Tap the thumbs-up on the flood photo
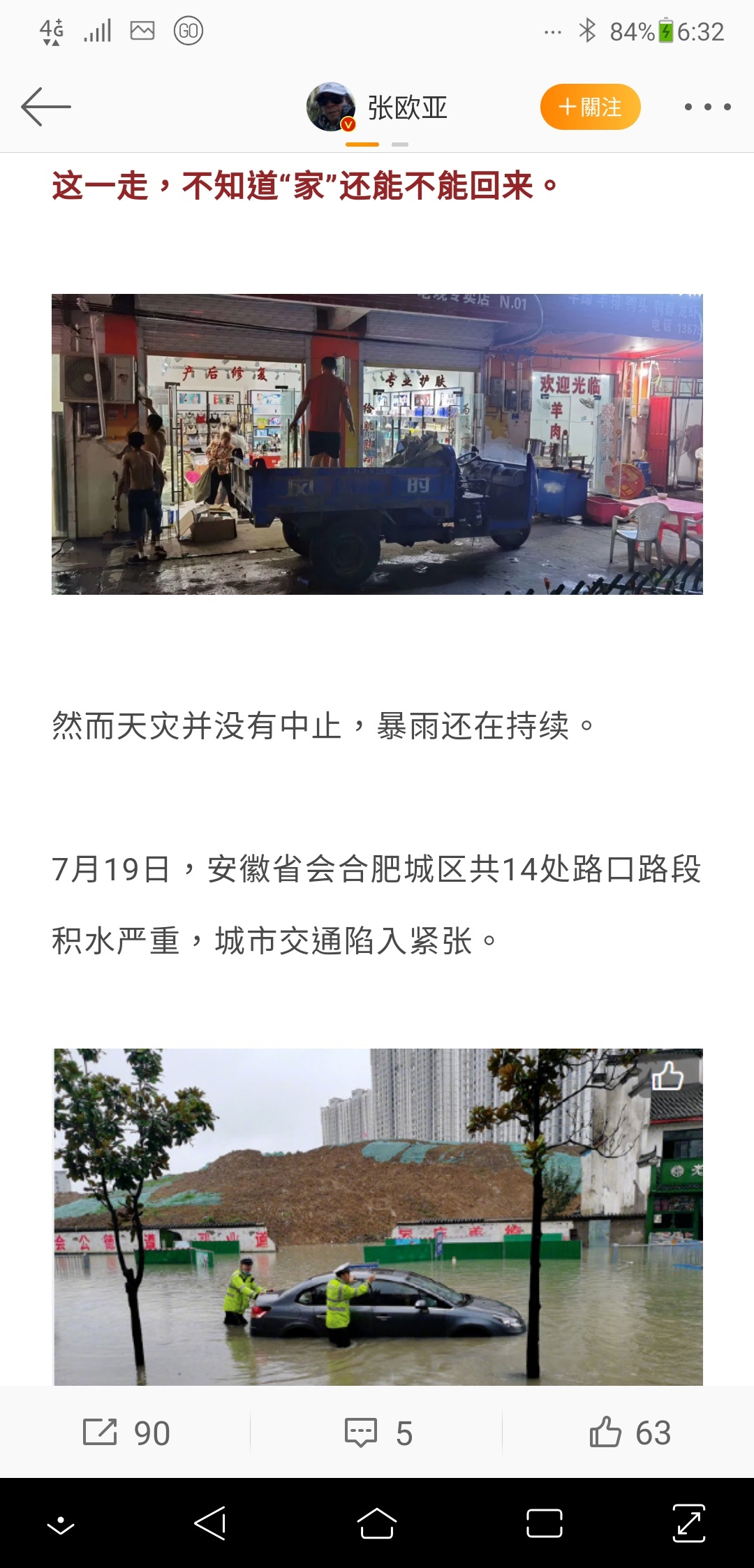 click(667, 1076)
